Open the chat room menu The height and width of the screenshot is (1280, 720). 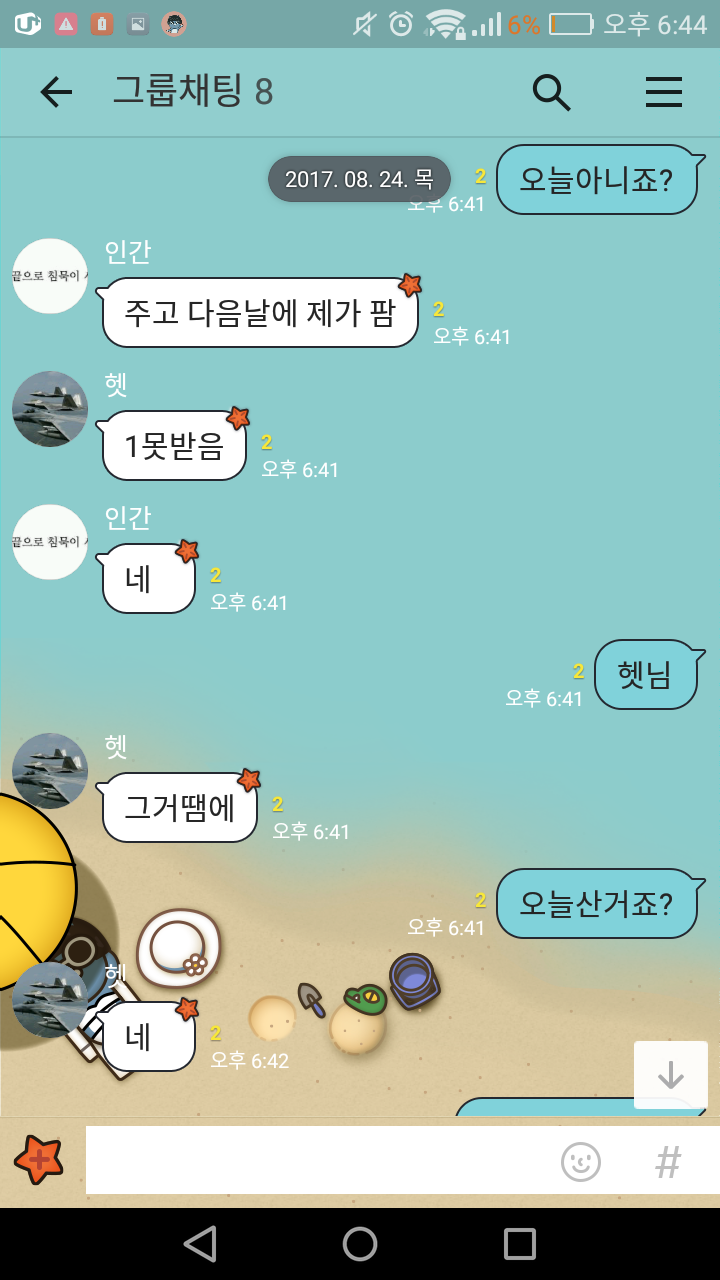click(x=663, y=92)
